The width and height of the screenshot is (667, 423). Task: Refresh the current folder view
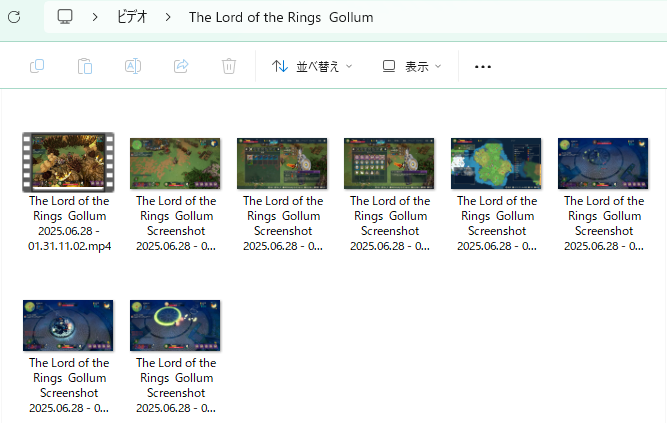[14, 17]
